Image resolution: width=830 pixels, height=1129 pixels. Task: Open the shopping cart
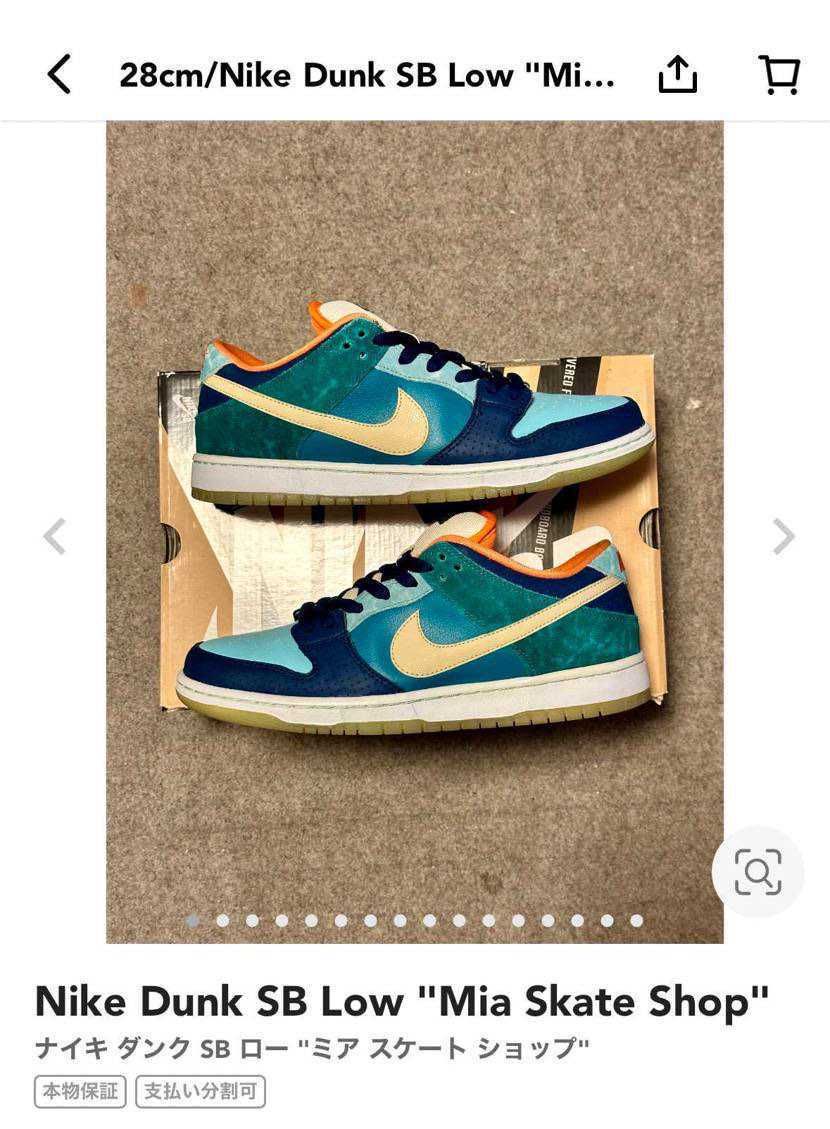[x=780, y=75]
